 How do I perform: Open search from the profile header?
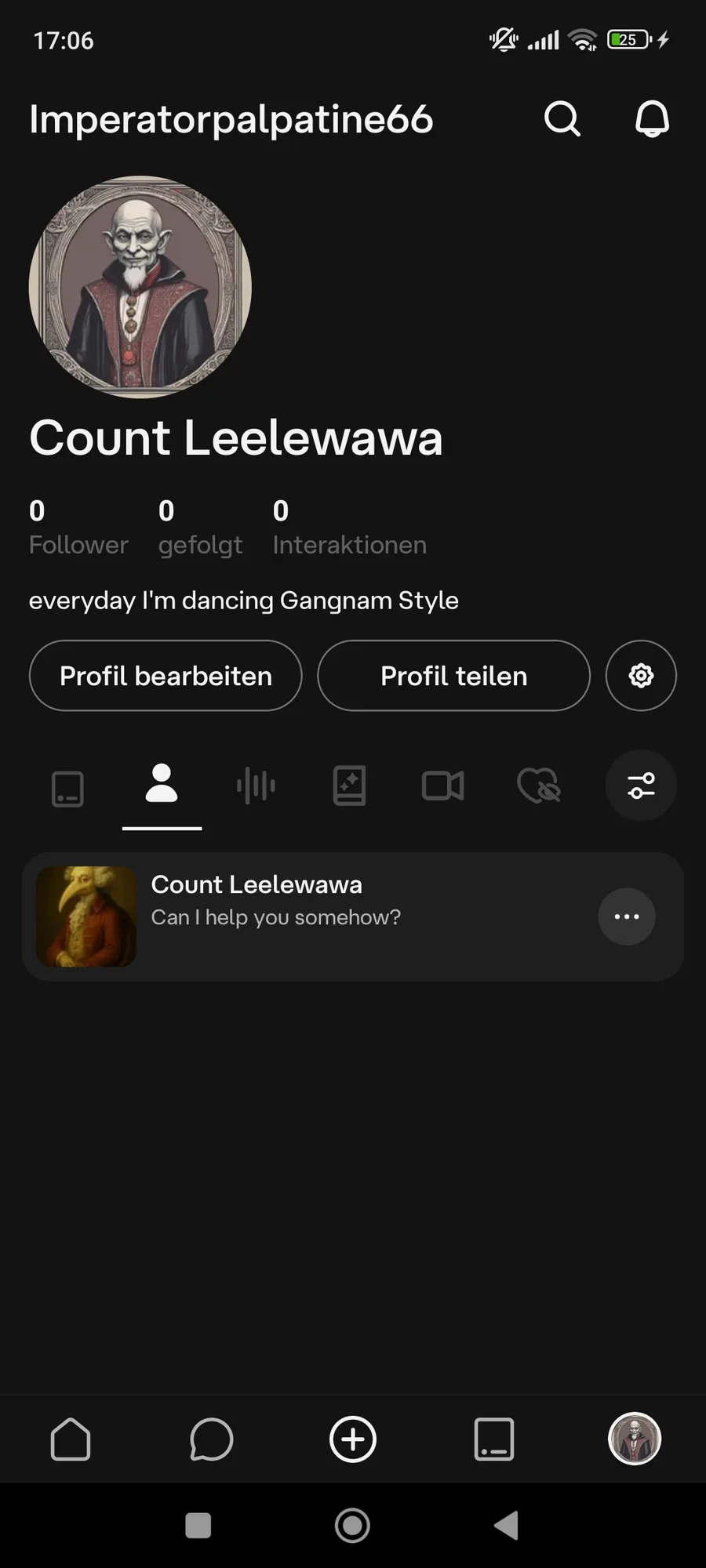point(562,119)
